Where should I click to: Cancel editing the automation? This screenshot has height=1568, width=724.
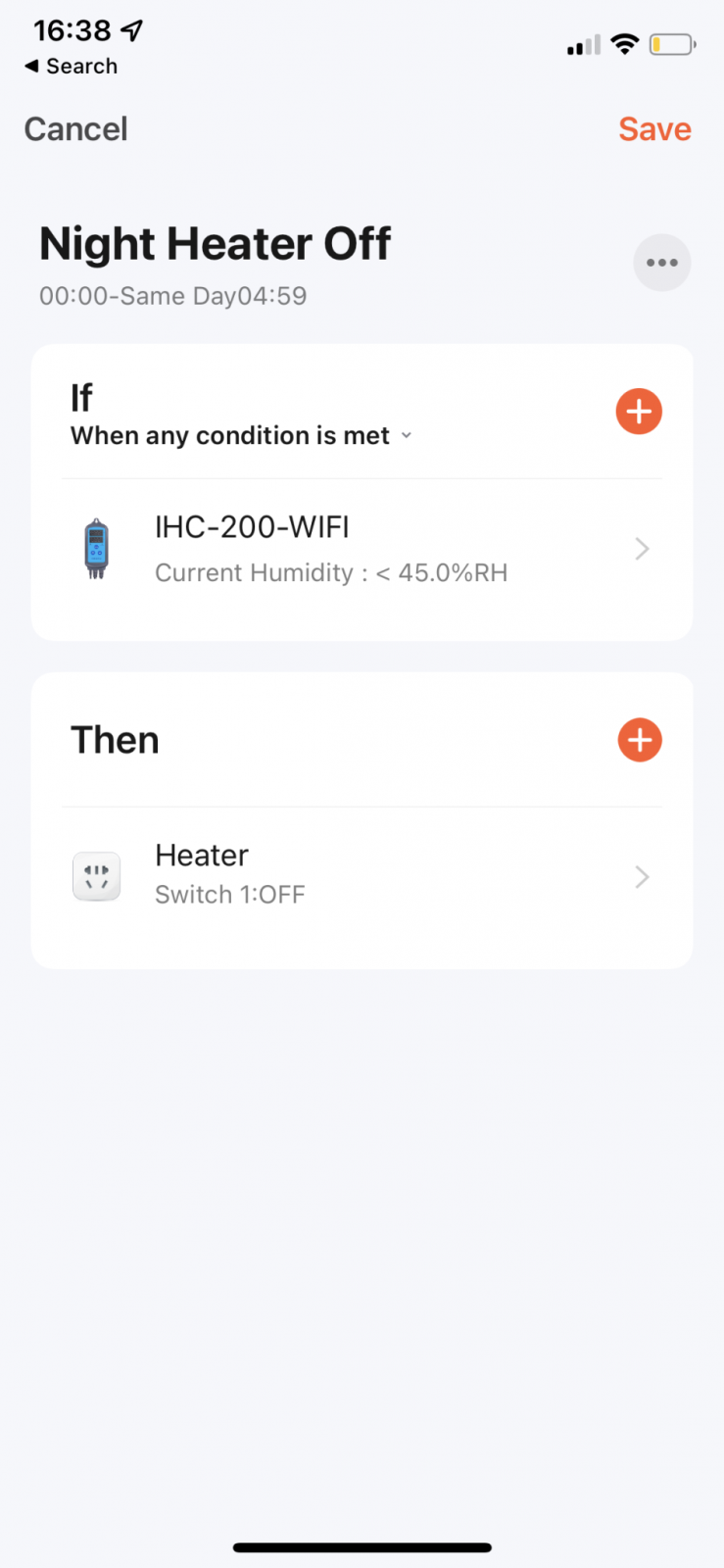click(x=75, y=129)
